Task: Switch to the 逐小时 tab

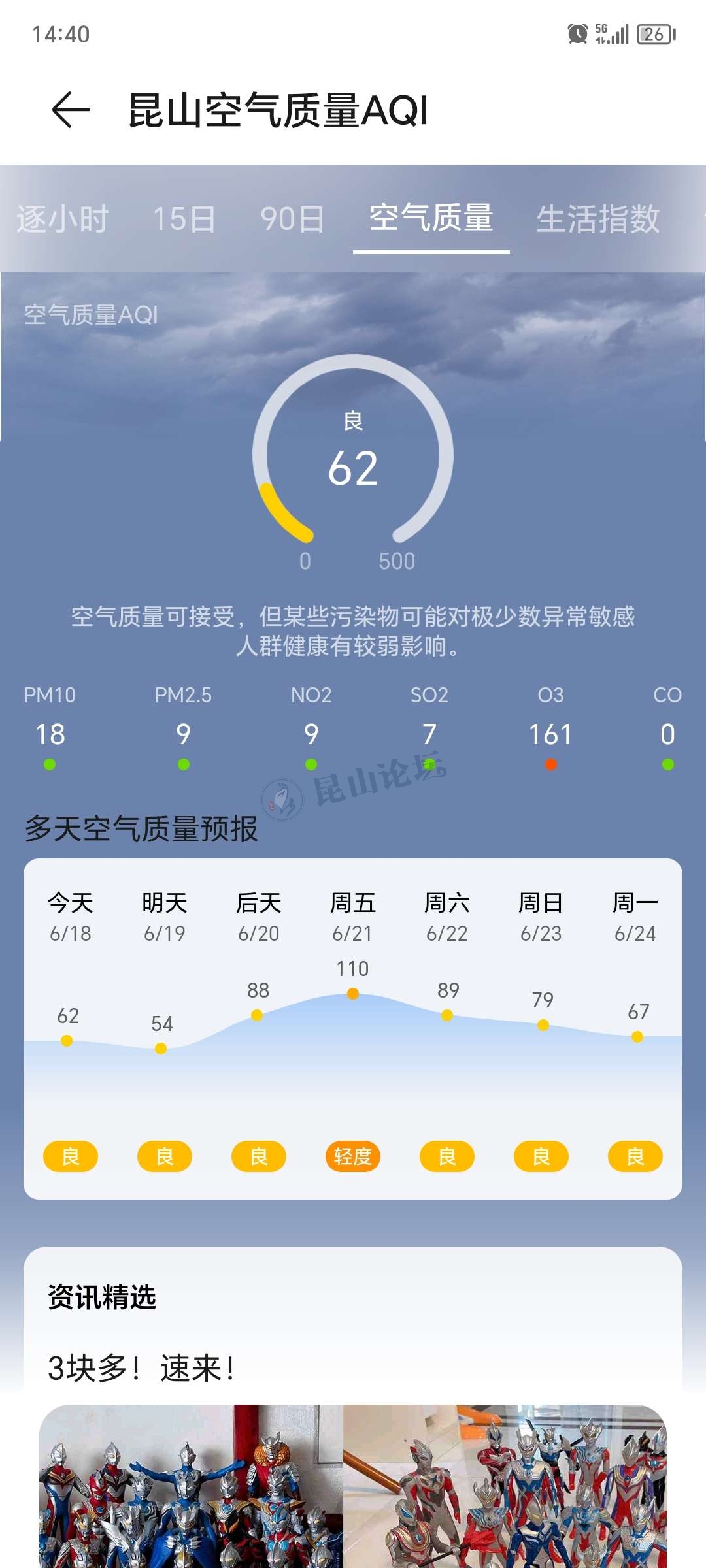Action: click(62, 219)
